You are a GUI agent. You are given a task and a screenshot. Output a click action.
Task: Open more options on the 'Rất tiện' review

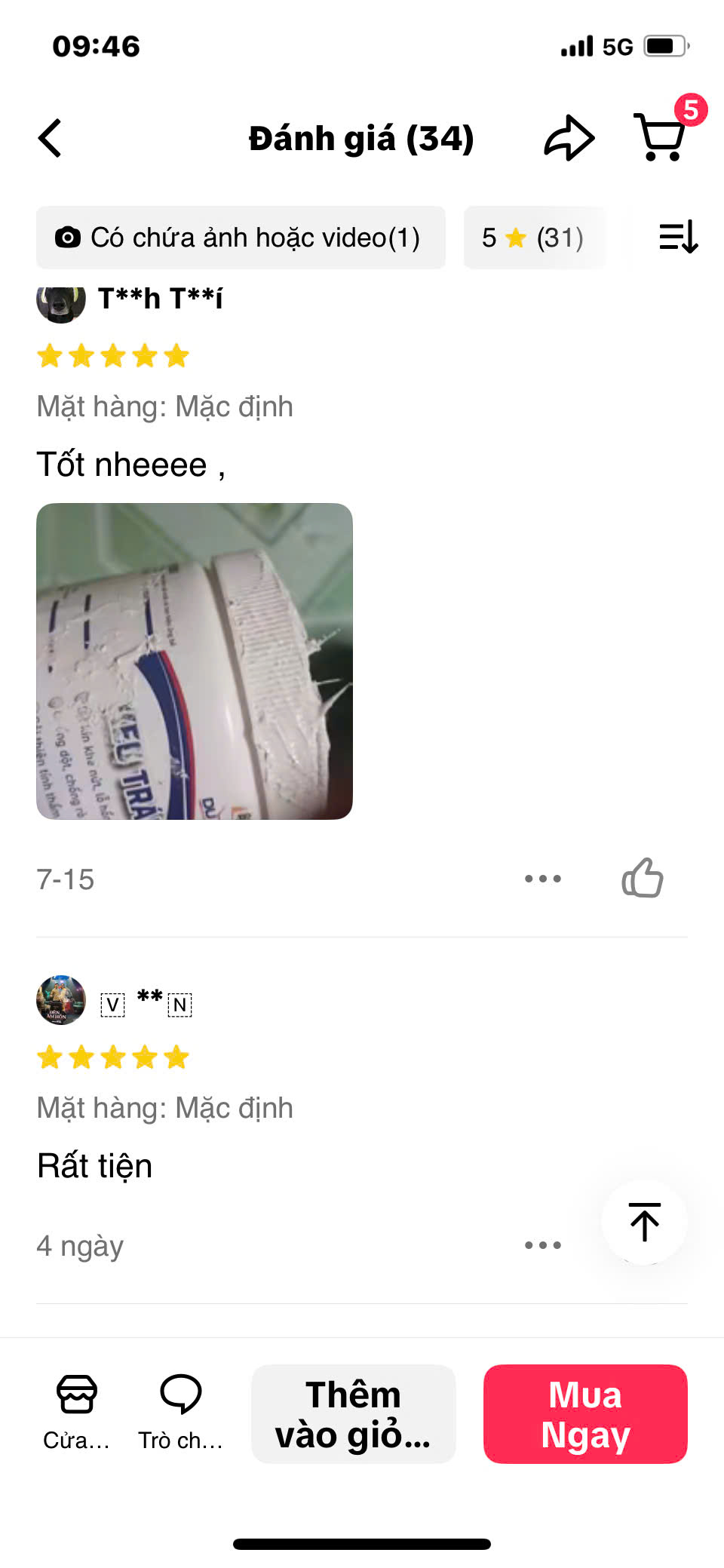point(543,1245)
